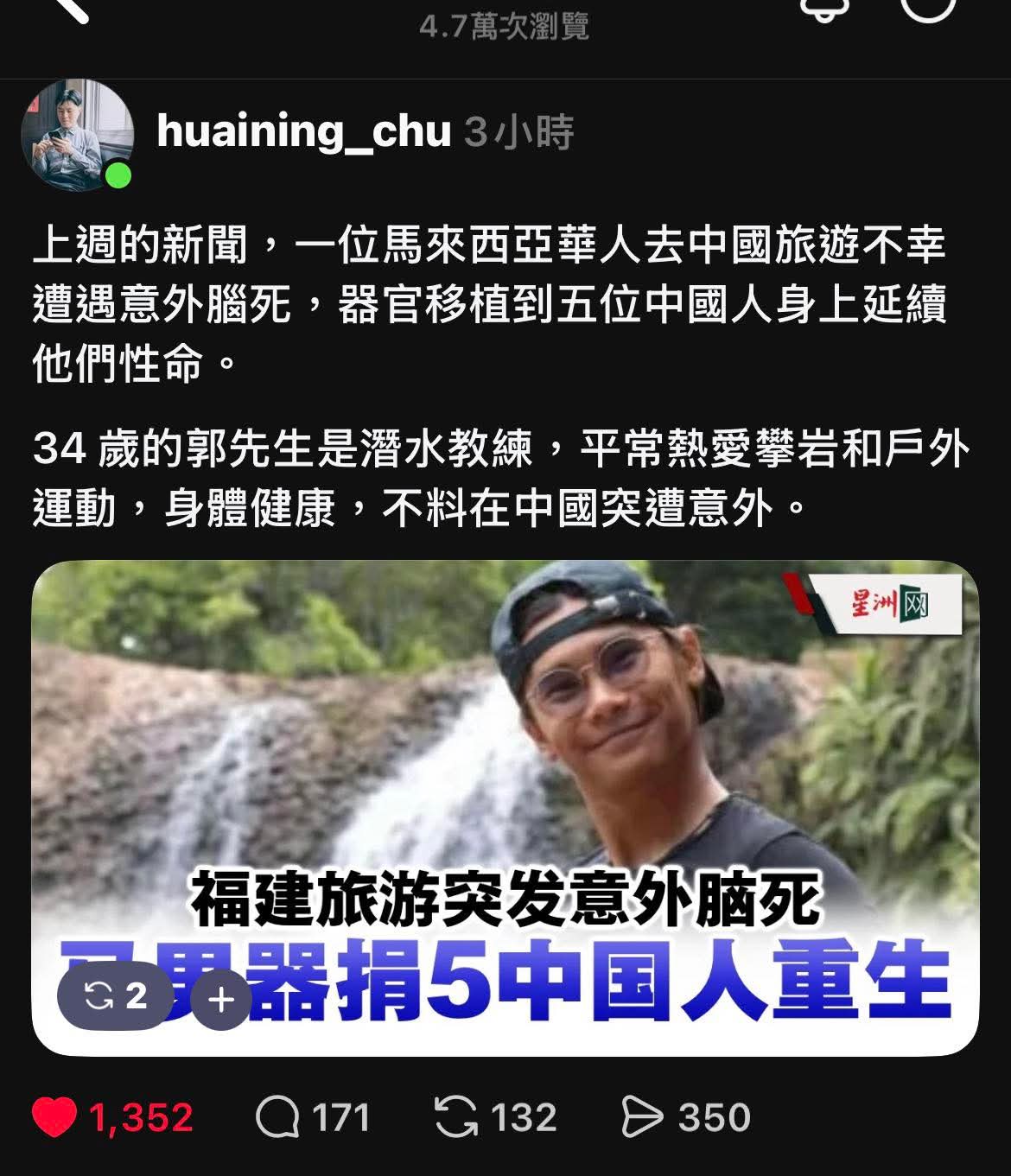Unlike the post with 1,352 likes
The image size is (1011, 1176).
click(54, 1117)
